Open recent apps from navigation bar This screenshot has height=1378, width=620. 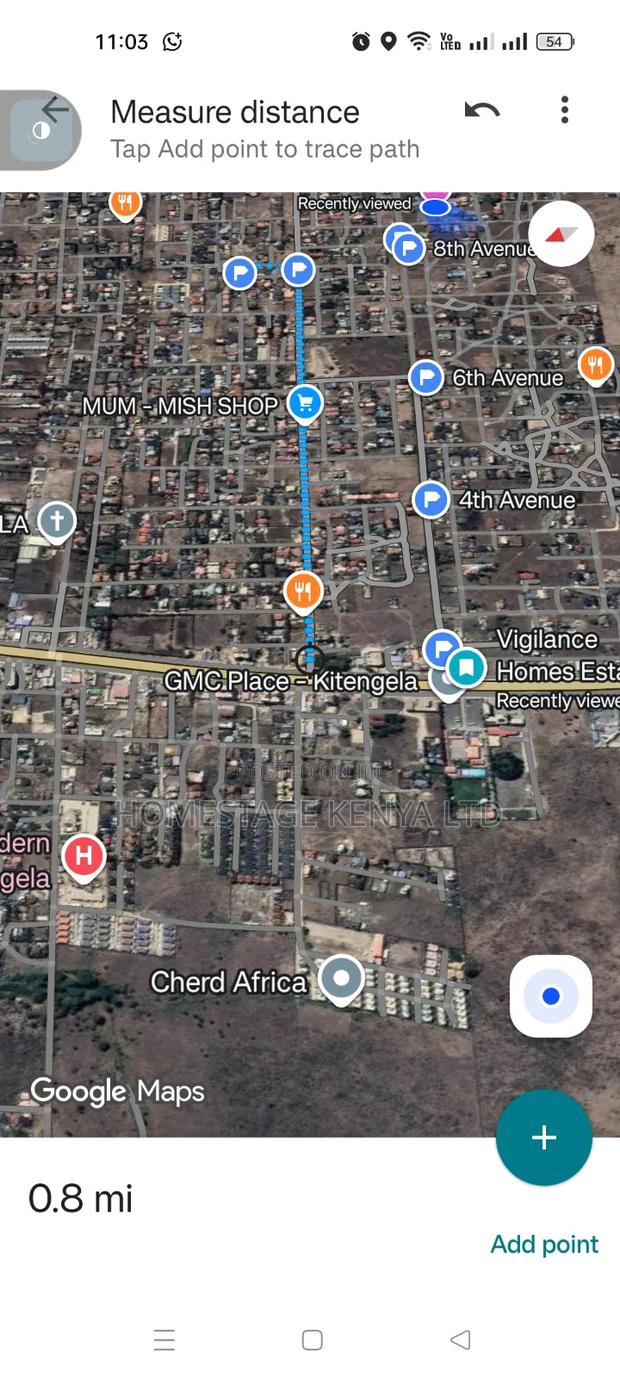pyautogui.click(x=165, y=1340)
